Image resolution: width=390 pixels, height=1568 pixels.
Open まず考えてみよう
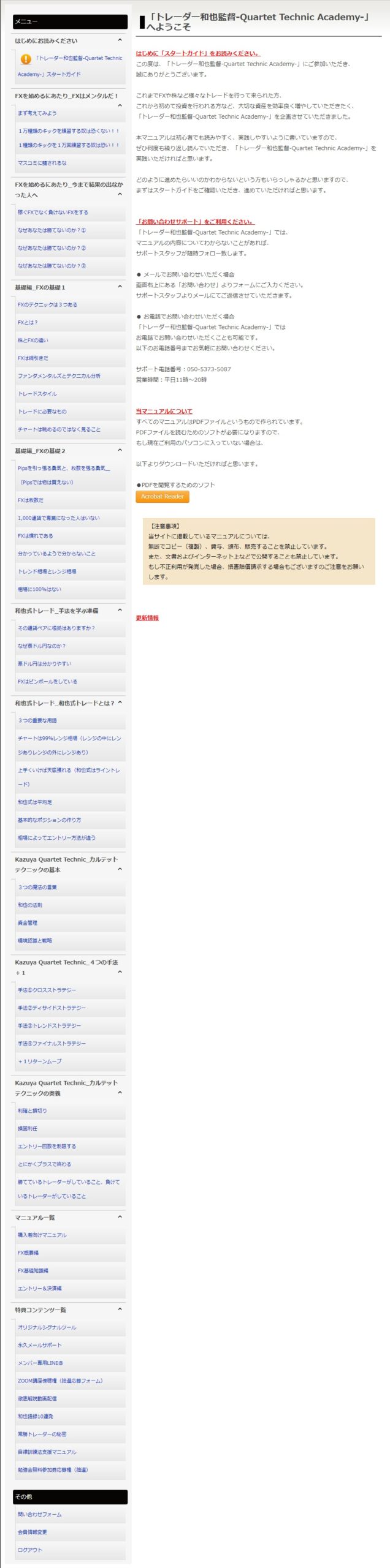37,113
